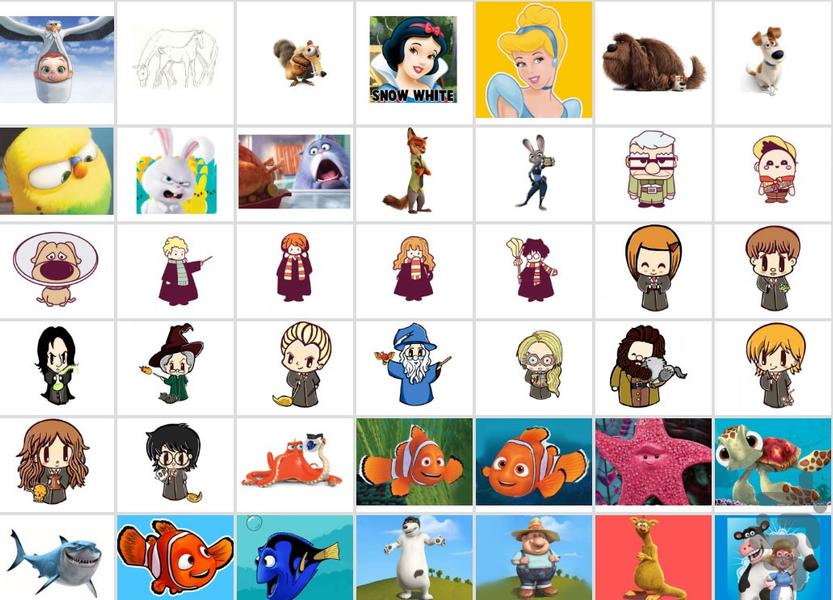Choose the kangaroo on red background tile

(653, 558)
